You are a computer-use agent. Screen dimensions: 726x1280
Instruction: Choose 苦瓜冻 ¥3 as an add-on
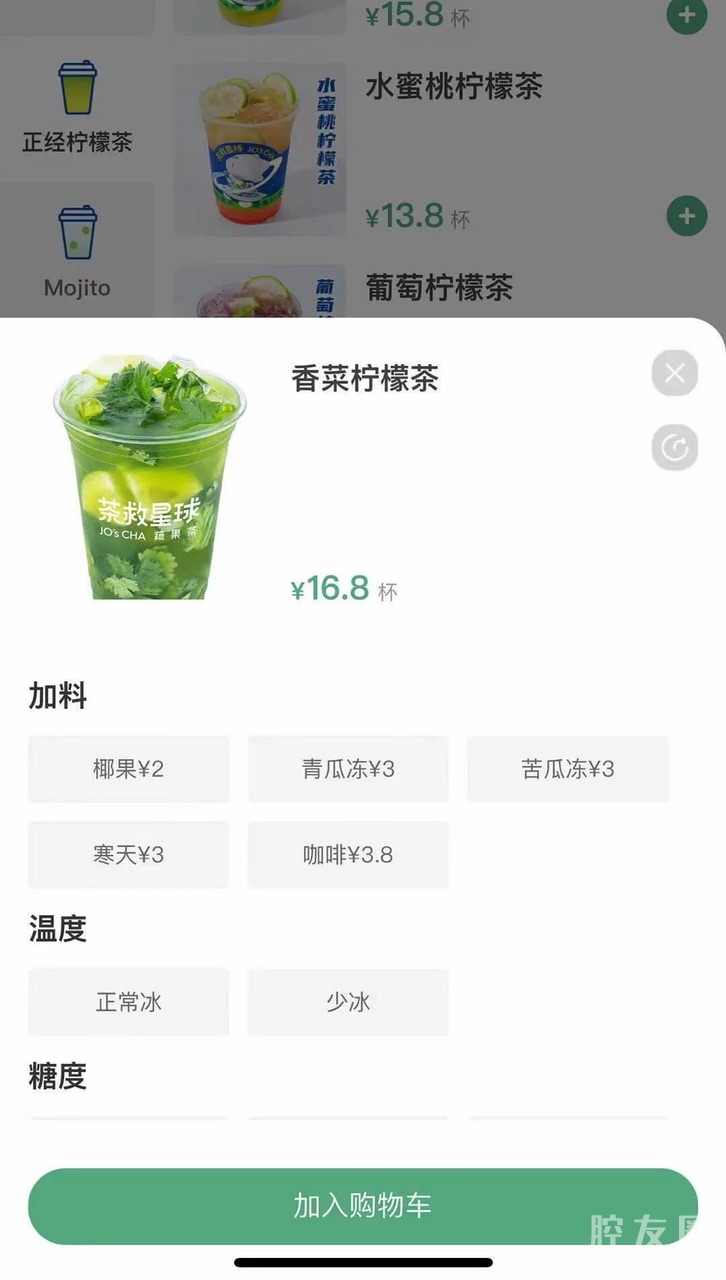(x=567, y=769)
